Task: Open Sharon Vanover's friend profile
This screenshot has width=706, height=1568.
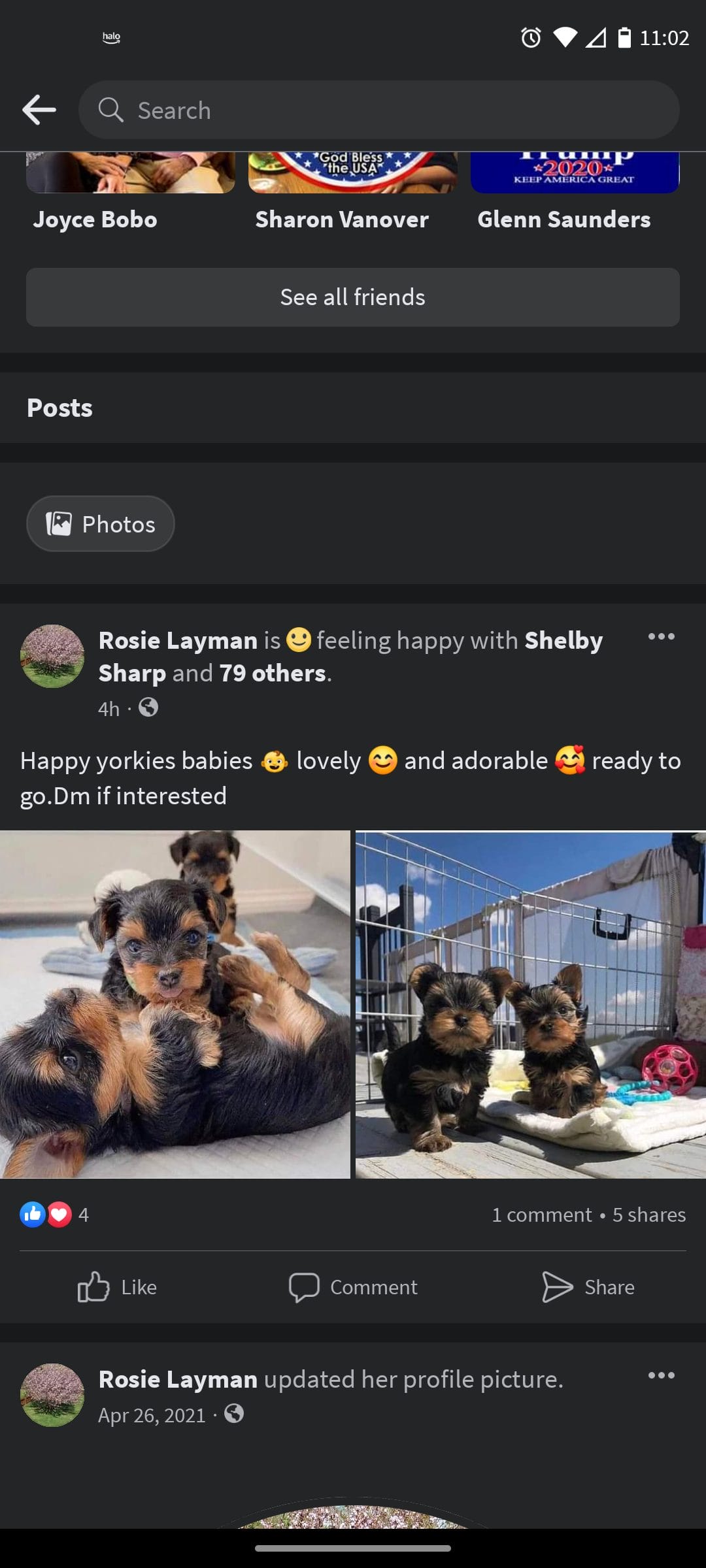Action: pos(342,220)
